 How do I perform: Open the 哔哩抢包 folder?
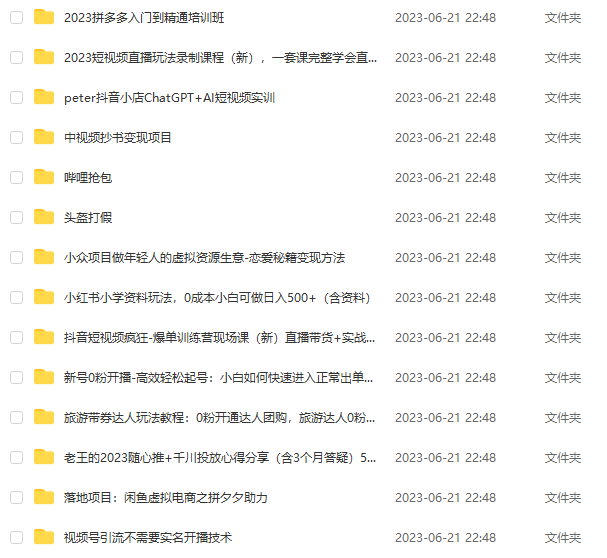(x=88, y=177)
